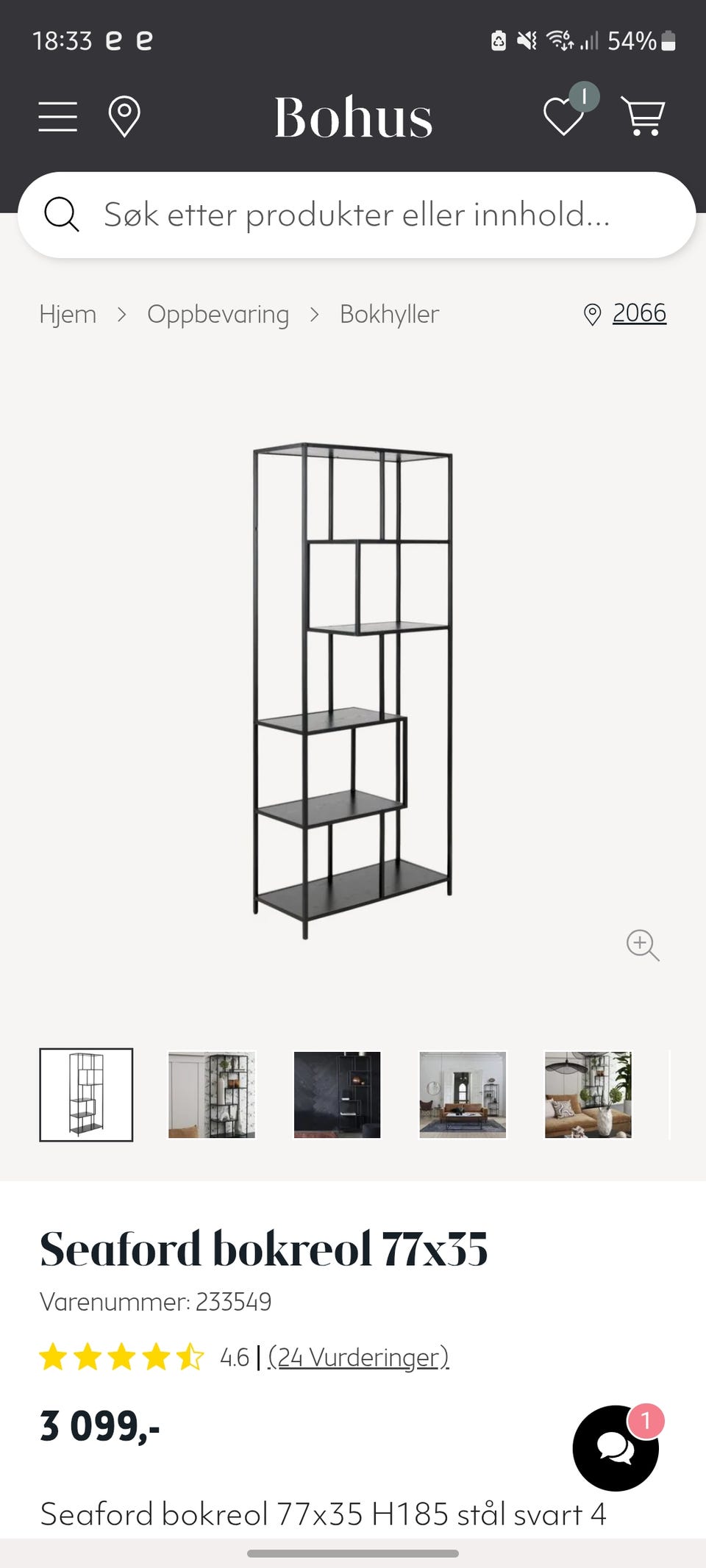The width and height of the screenshot is (706, 1568).
Task: View the fifth thumbnail with sofa and plant
Action: pyautogui.click(x=588, y=1095)
